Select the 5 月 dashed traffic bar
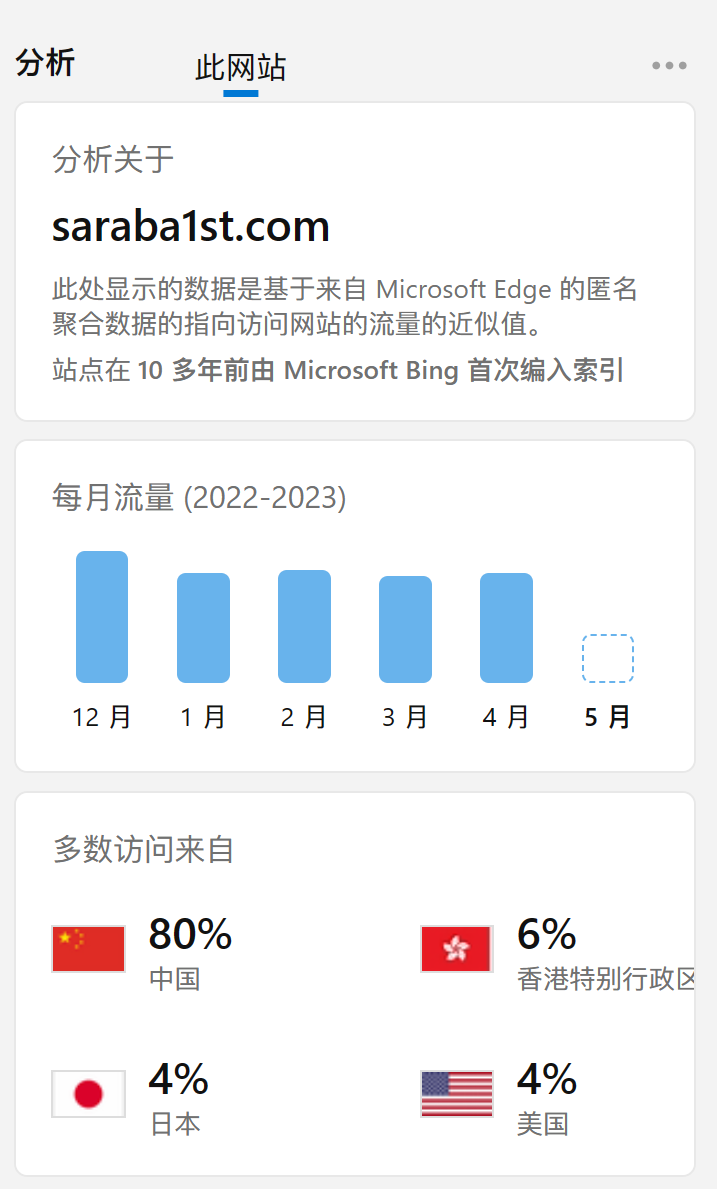The width and height of the screenshot is (717, 1189). click(x=608, y=658)
